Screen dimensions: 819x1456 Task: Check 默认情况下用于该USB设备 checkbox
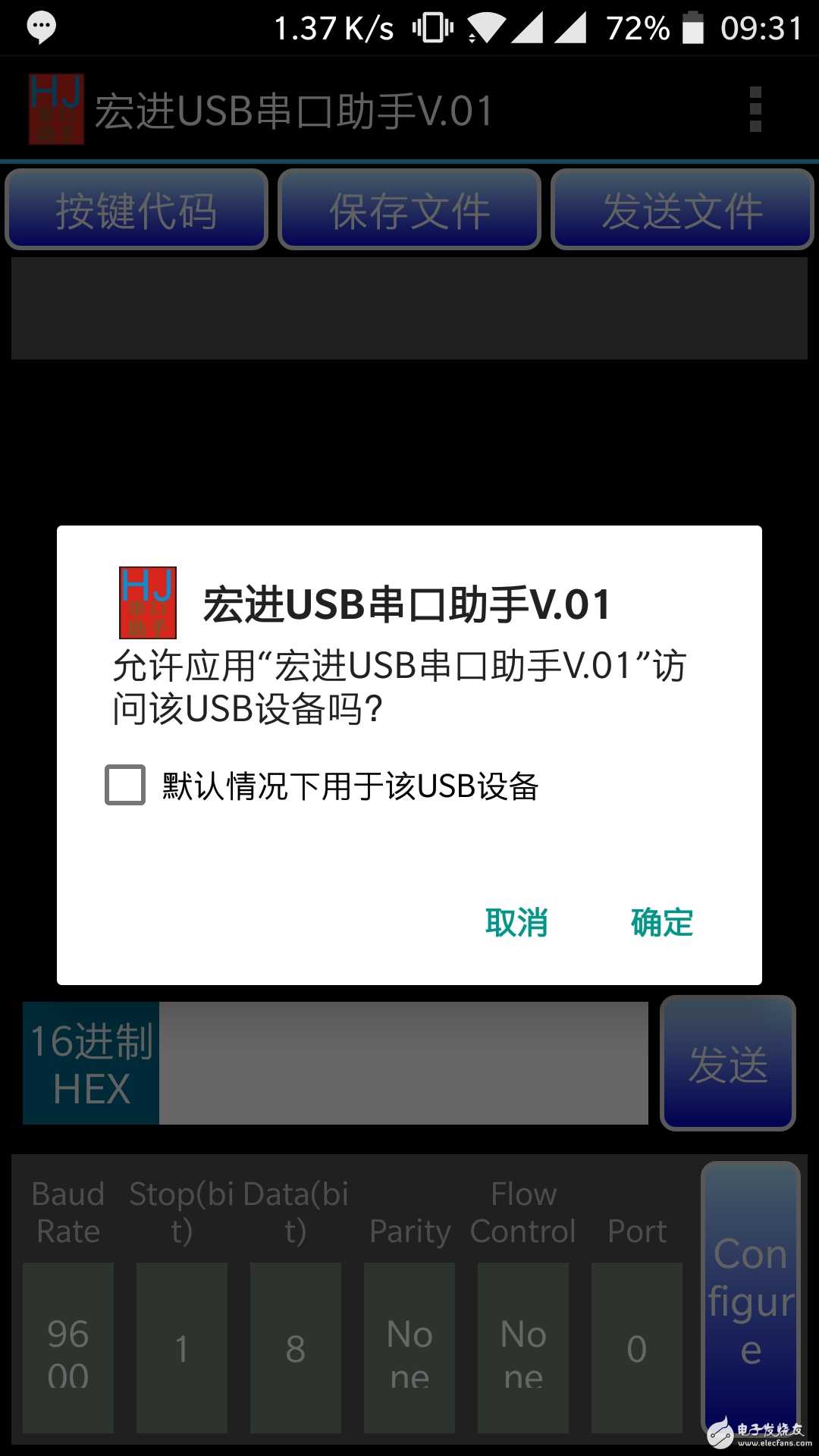click(125, 785)
